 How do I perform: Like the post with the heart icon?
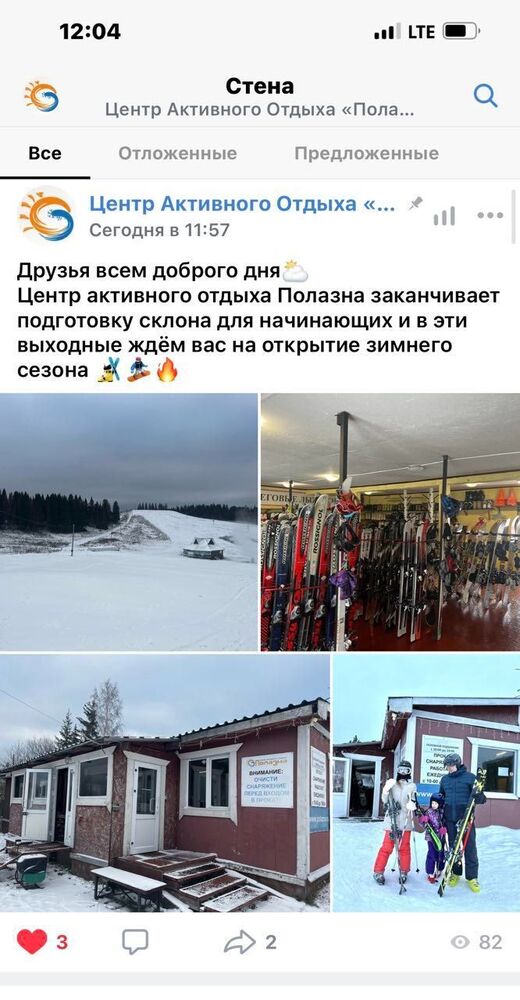(x=32, y=941)
